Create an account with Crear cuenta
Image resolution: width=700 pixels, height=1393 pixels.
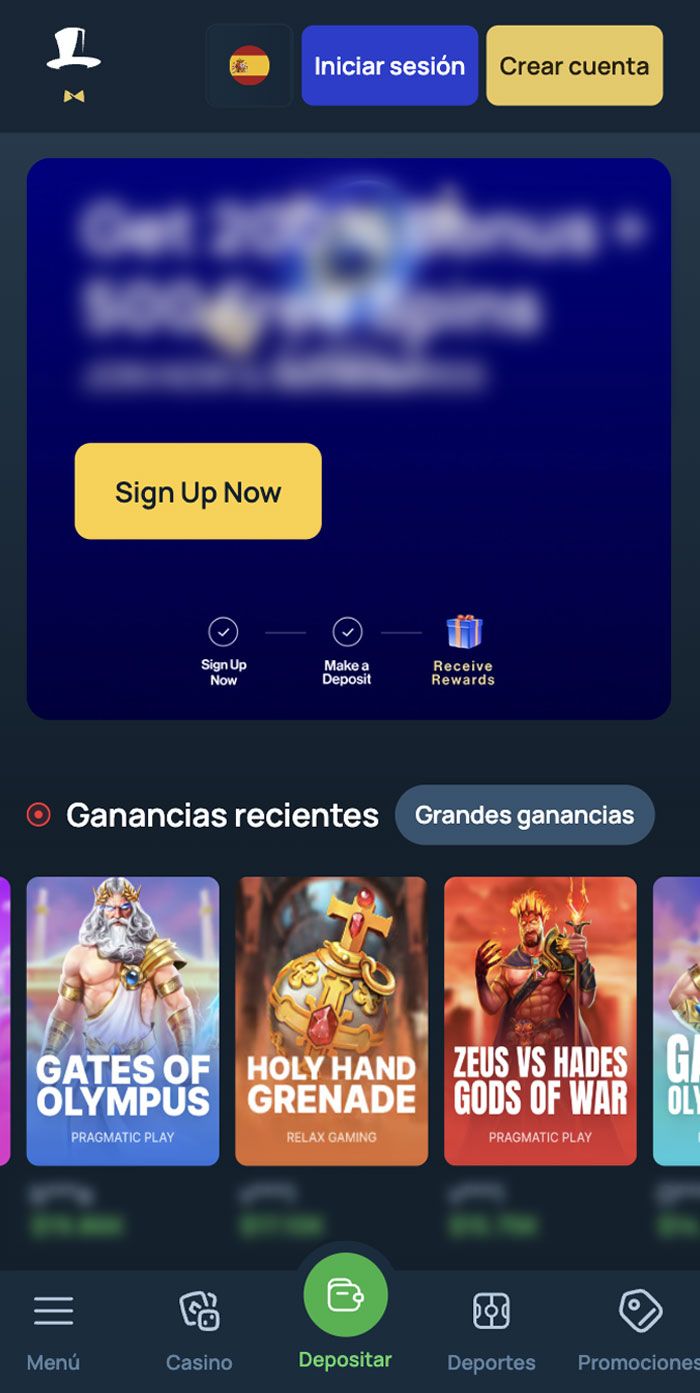(x=574, y=66)
